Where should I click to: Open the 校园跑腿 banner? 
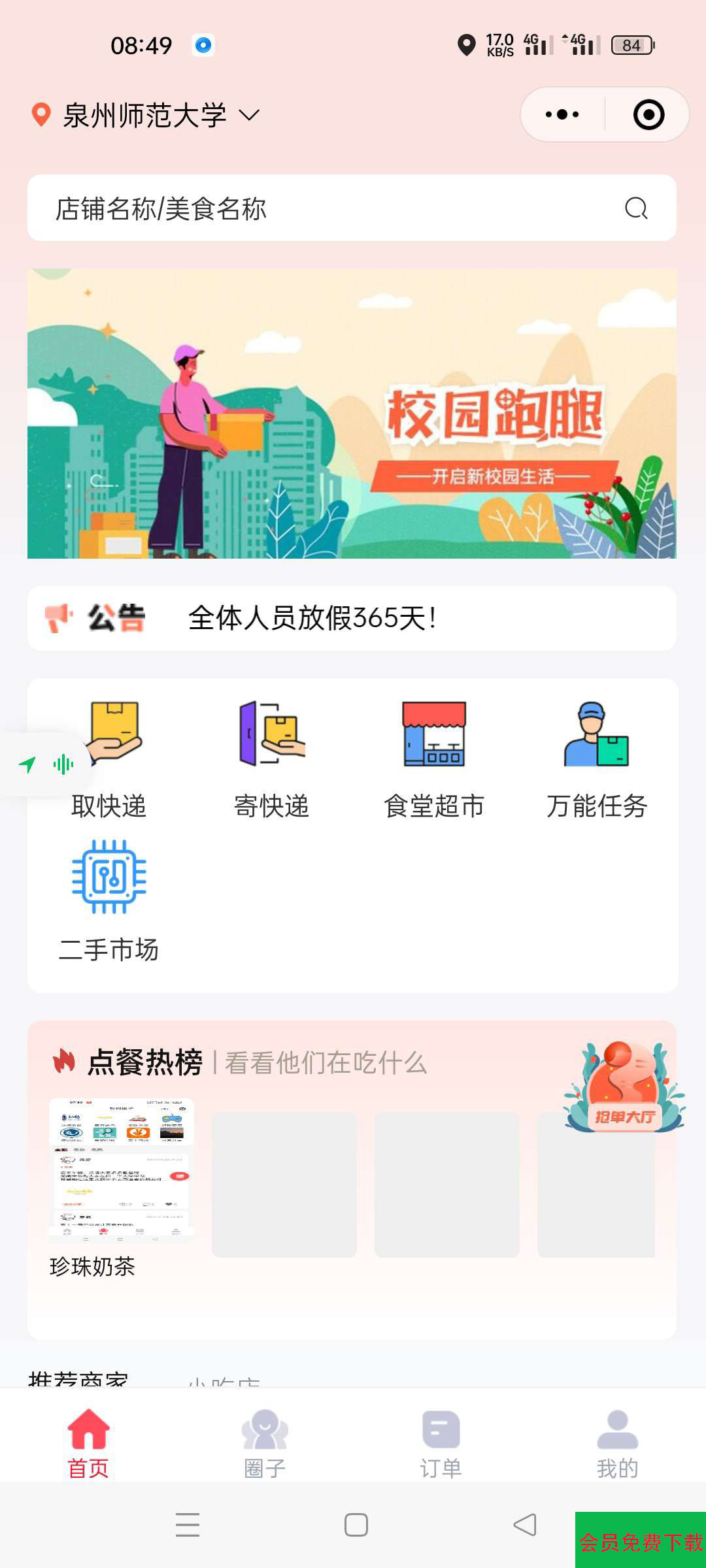click(352, 413)
